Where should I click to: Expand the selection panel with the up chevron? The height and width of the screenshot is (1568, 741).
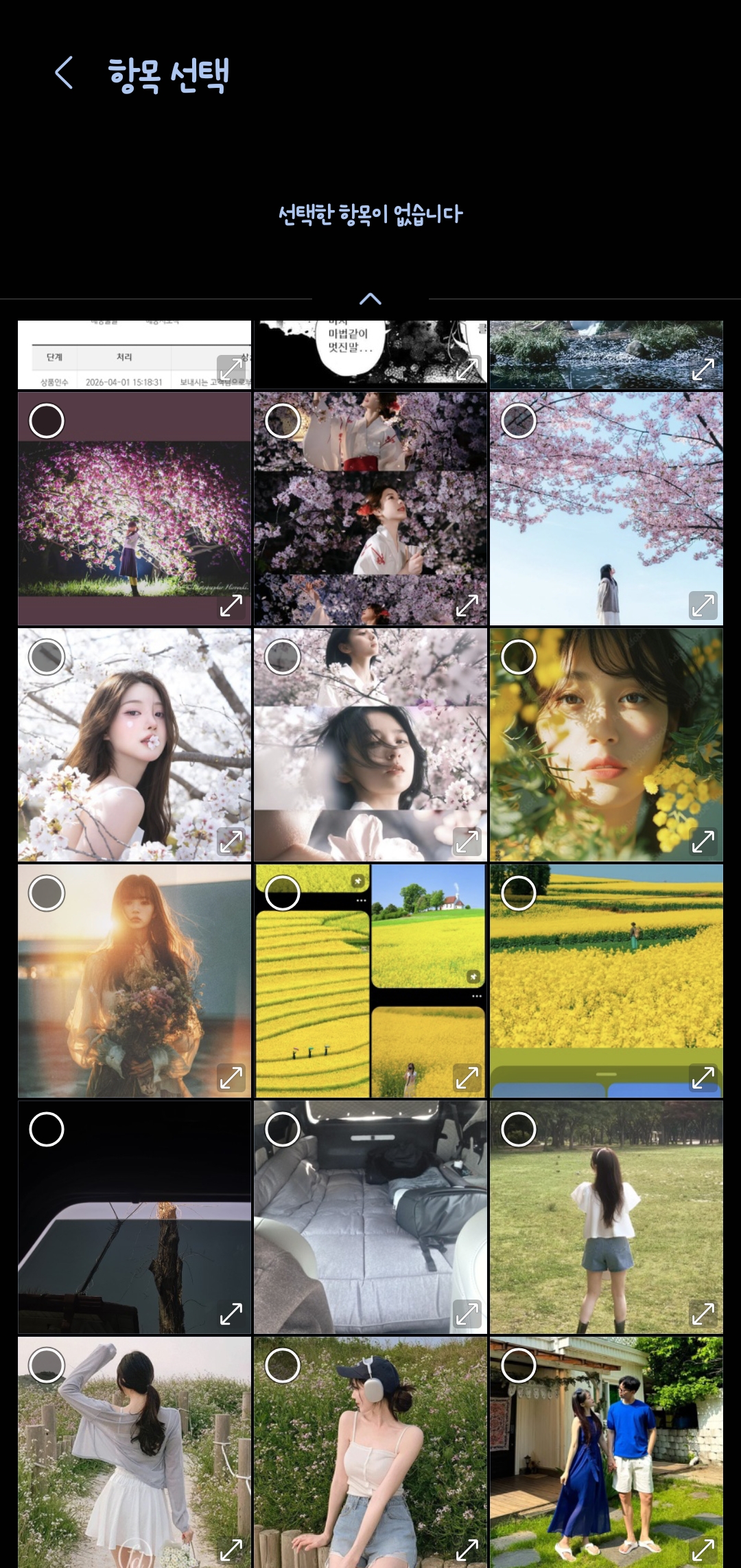[x=370, y=299]
